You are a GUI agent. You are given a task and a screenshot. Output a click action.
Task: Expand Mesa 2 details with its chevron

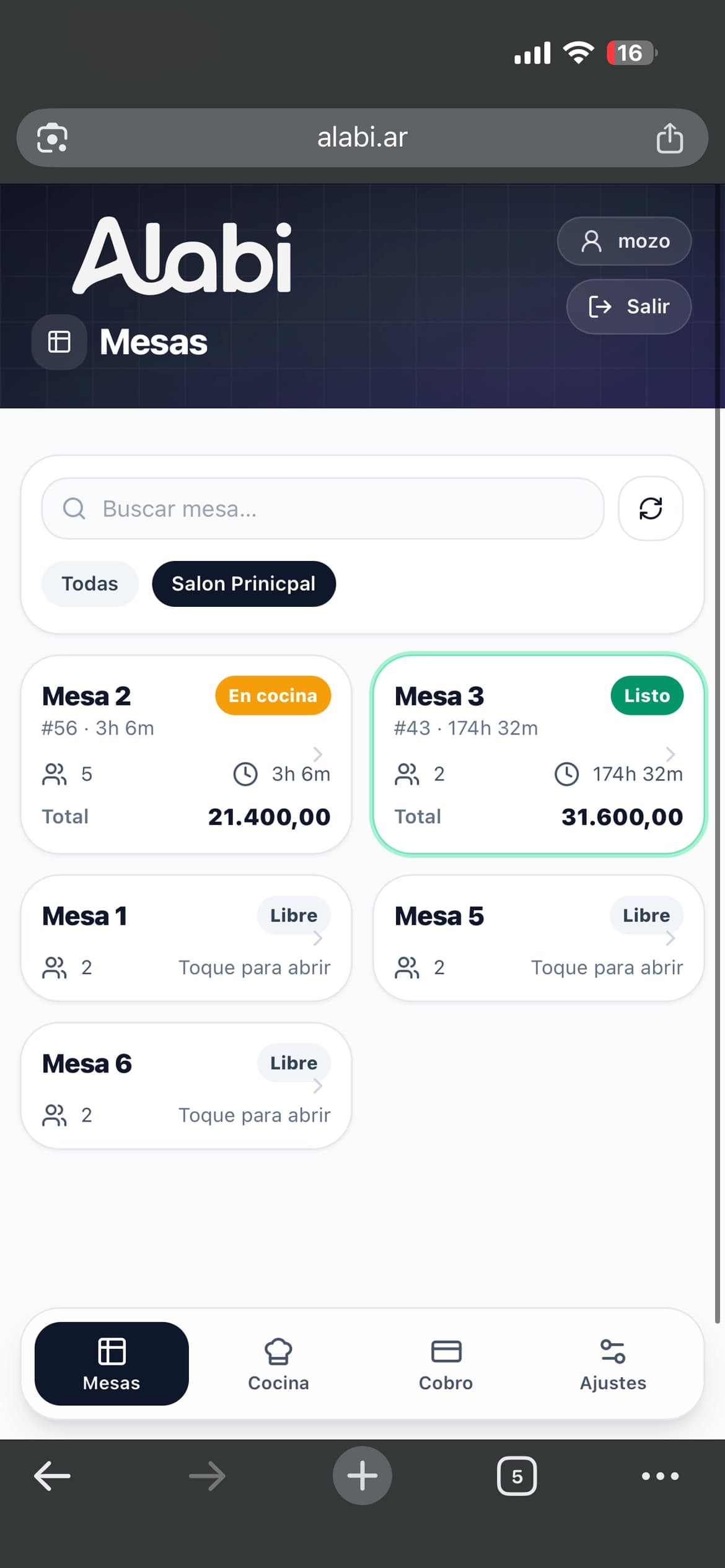click(x=318, y=754)
